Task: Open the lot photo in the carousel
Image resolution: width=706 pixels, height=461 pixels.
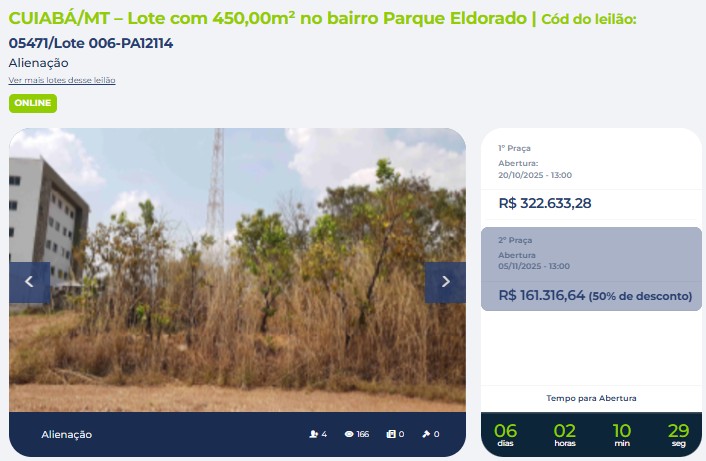Action: (x=237, y=270)
